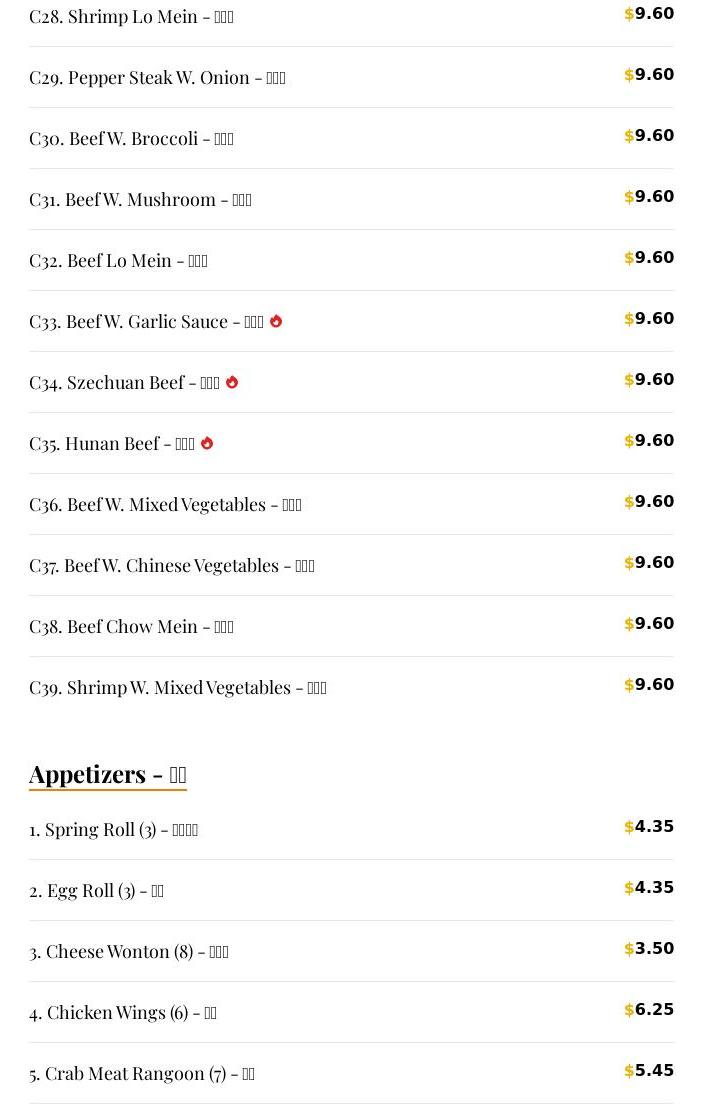Image resolution: width=705 pixels, height=1116 pixels.
Task: Choose Cheese Wonton (8)
Action: coord(128,952)
